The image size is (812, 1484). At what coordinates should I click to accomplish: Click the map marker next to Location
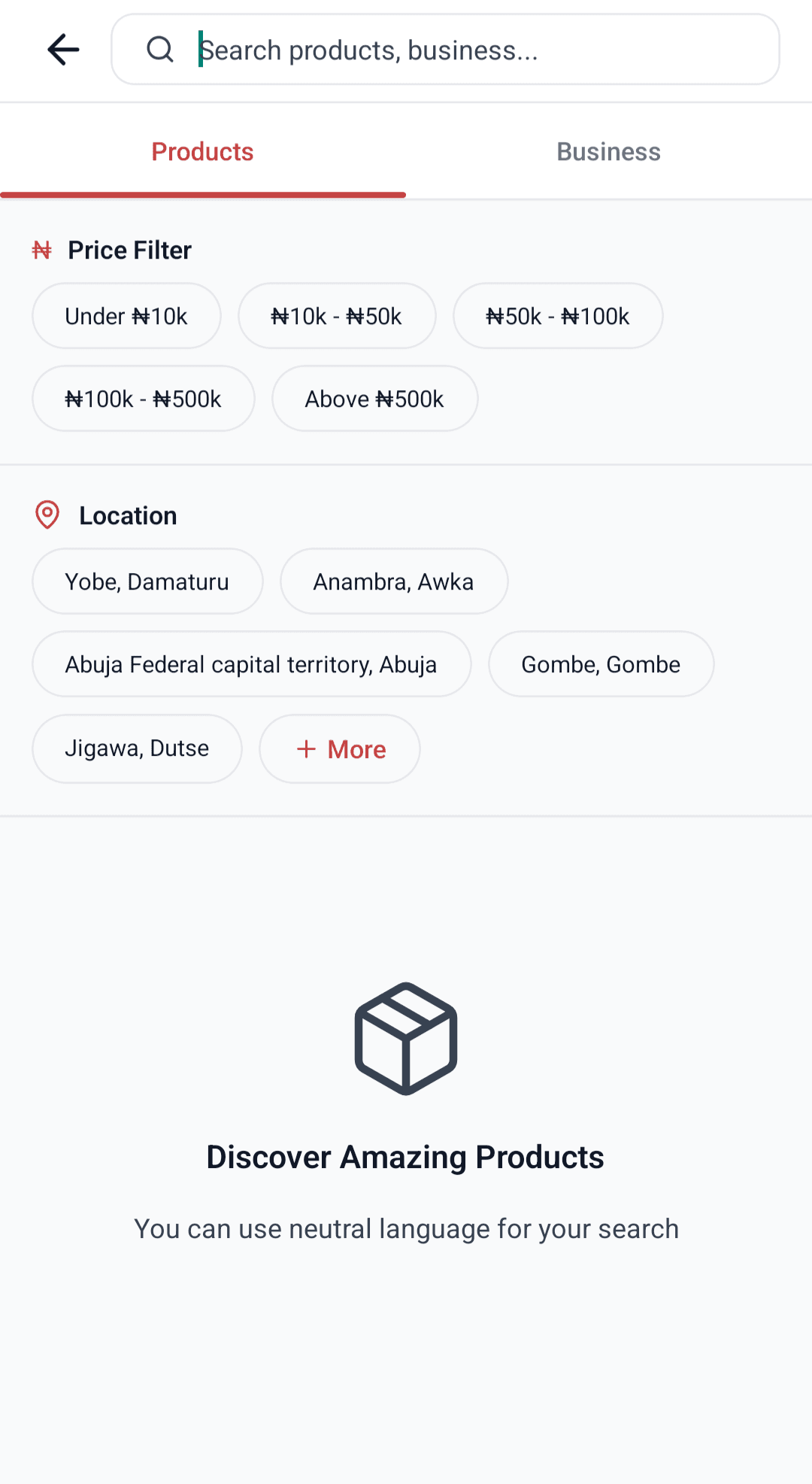click(x=47, y=515)
